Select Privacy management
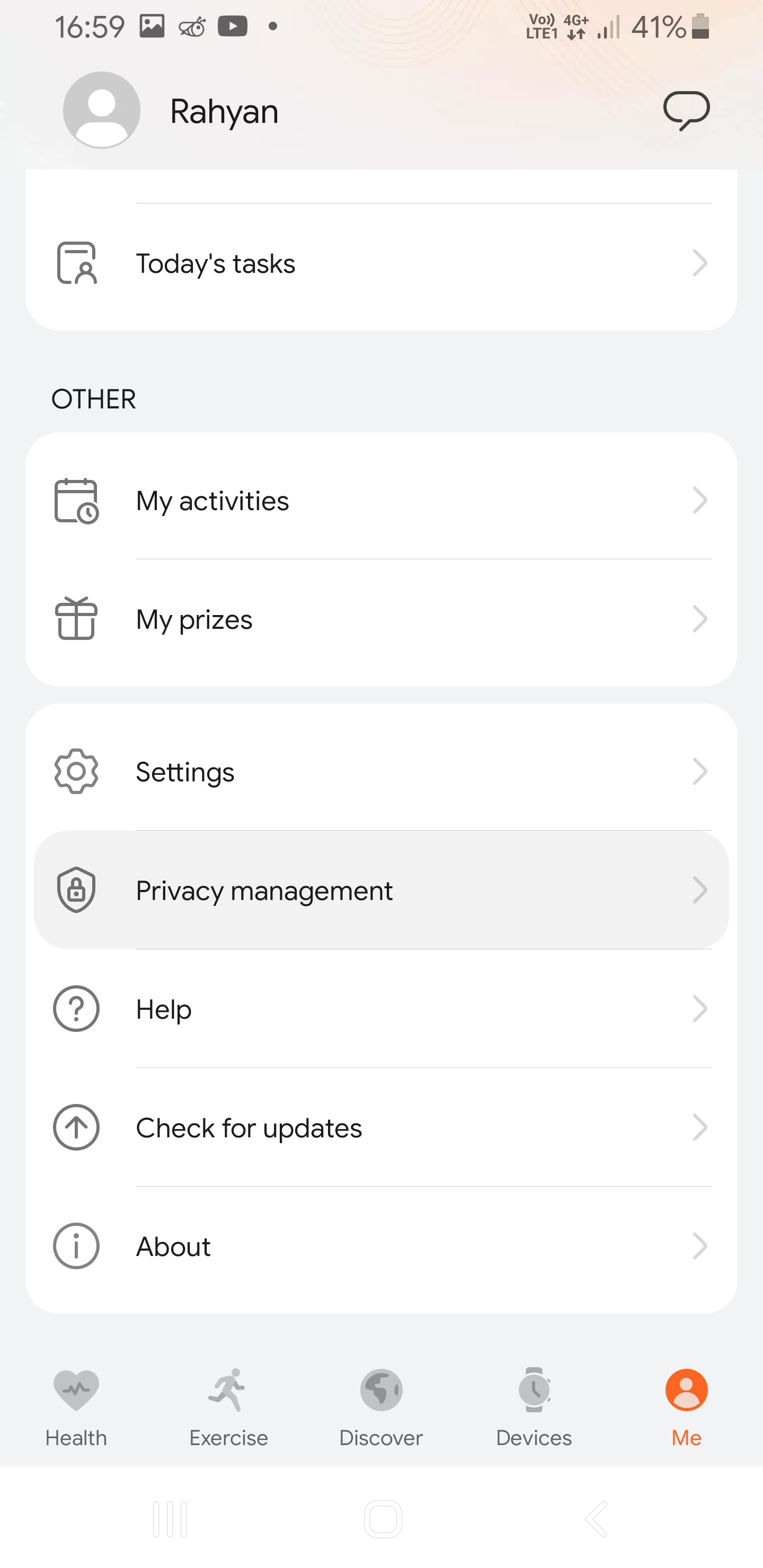The image size is (763, 1568). 381,890
